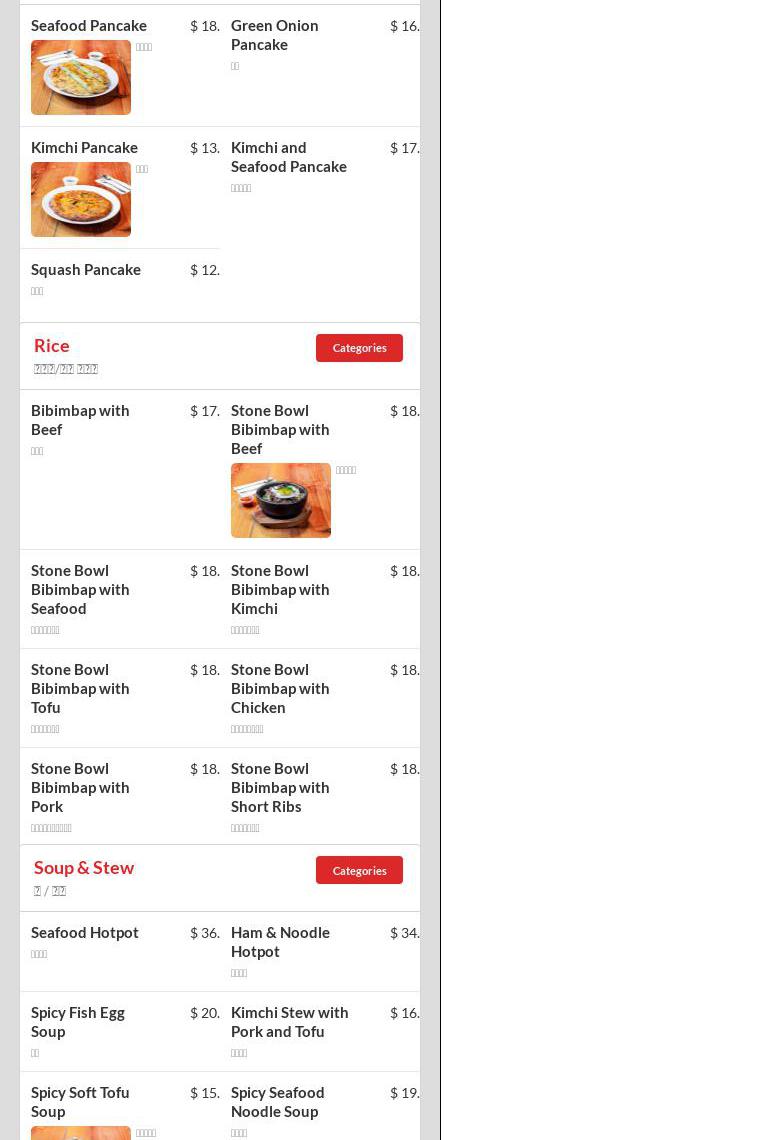The image size is (770, 1140).
Task: Open Stone Bowl Bibimbap with Pork
Action: [80, 787]
